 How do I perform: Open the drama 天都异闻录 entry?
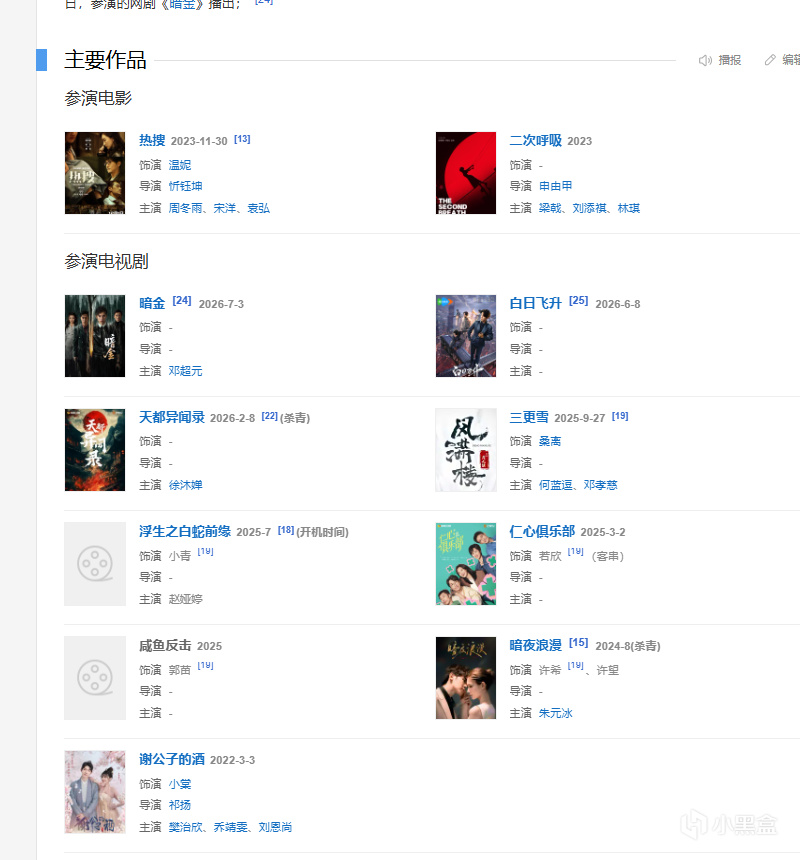click(172, 417)
